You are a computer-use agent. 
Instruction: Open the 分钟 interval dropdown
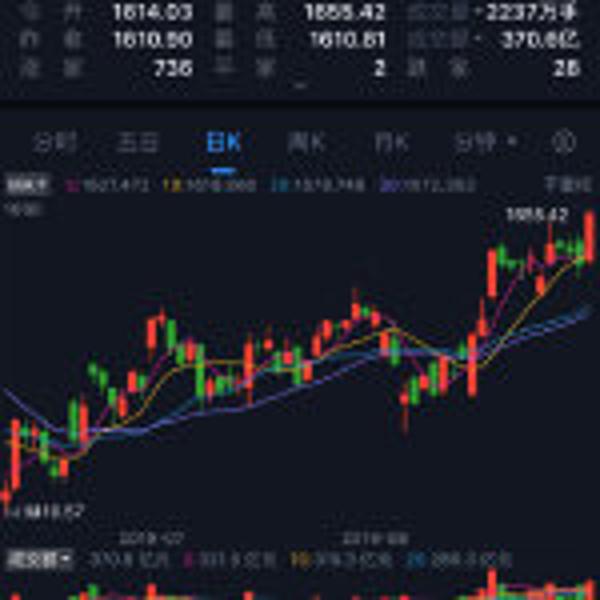484,142
